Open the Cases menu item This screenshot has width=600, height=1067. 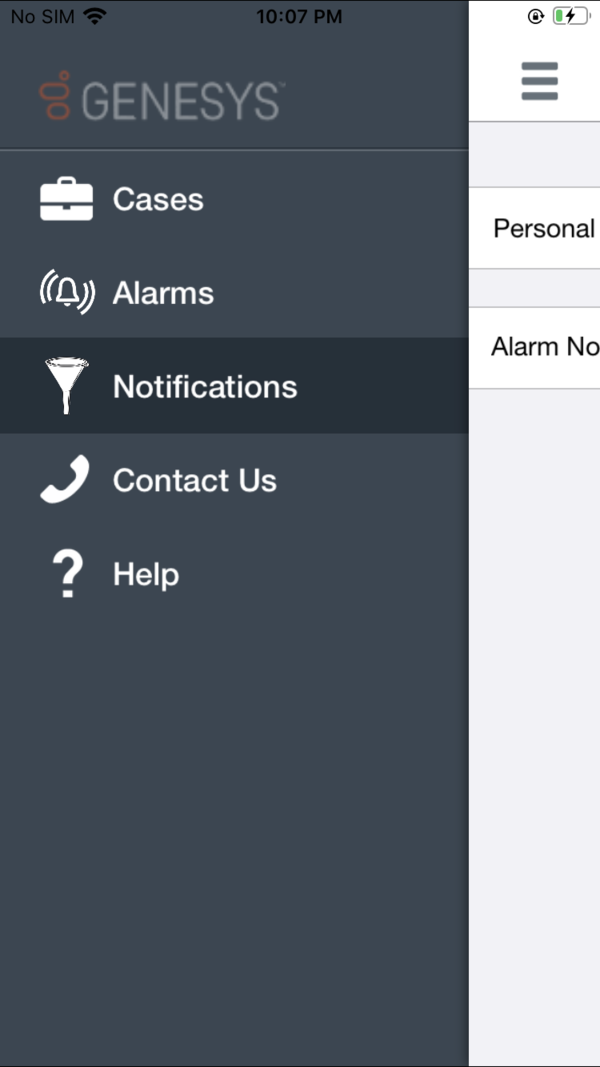click(x=234, y=199)
